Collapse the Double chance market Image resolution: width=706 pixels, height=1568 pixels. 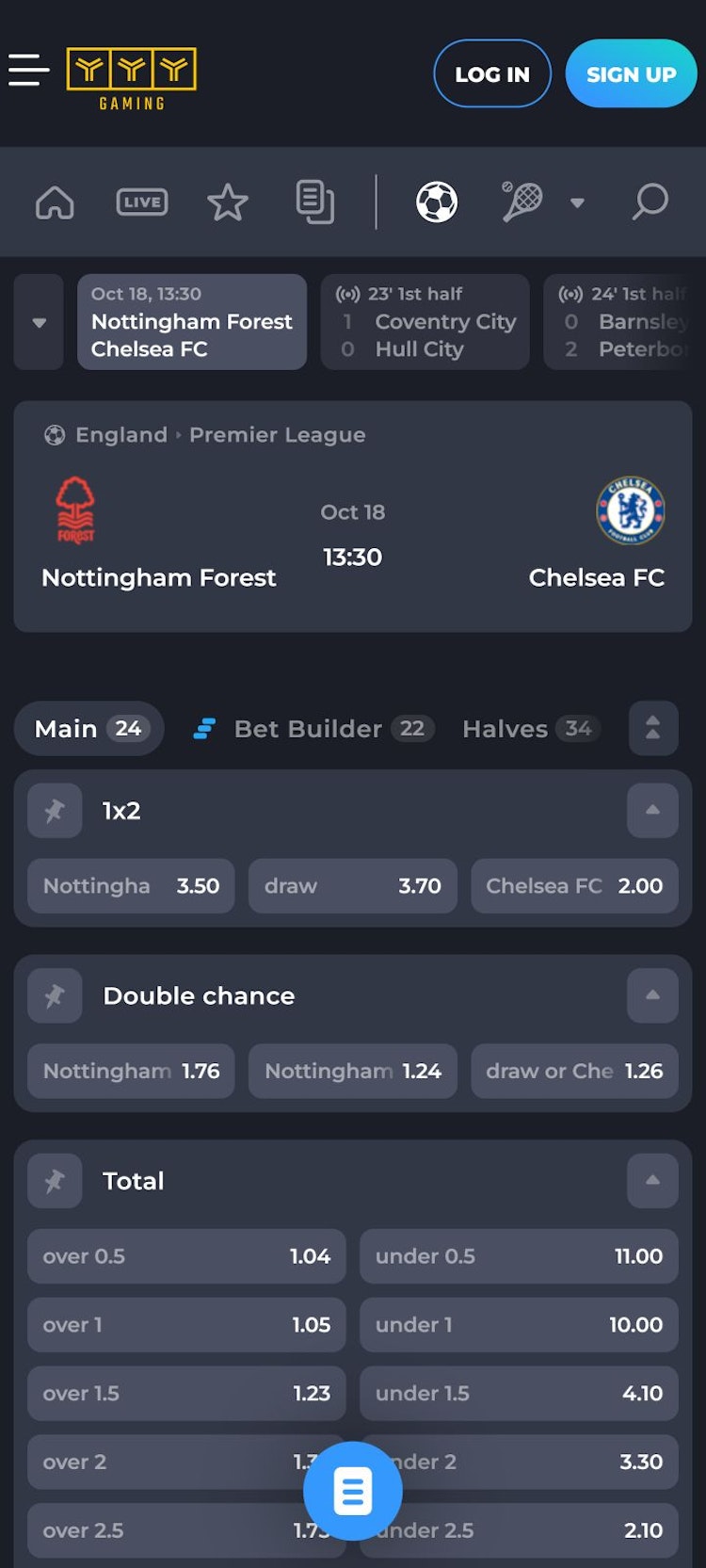(652, 995)
